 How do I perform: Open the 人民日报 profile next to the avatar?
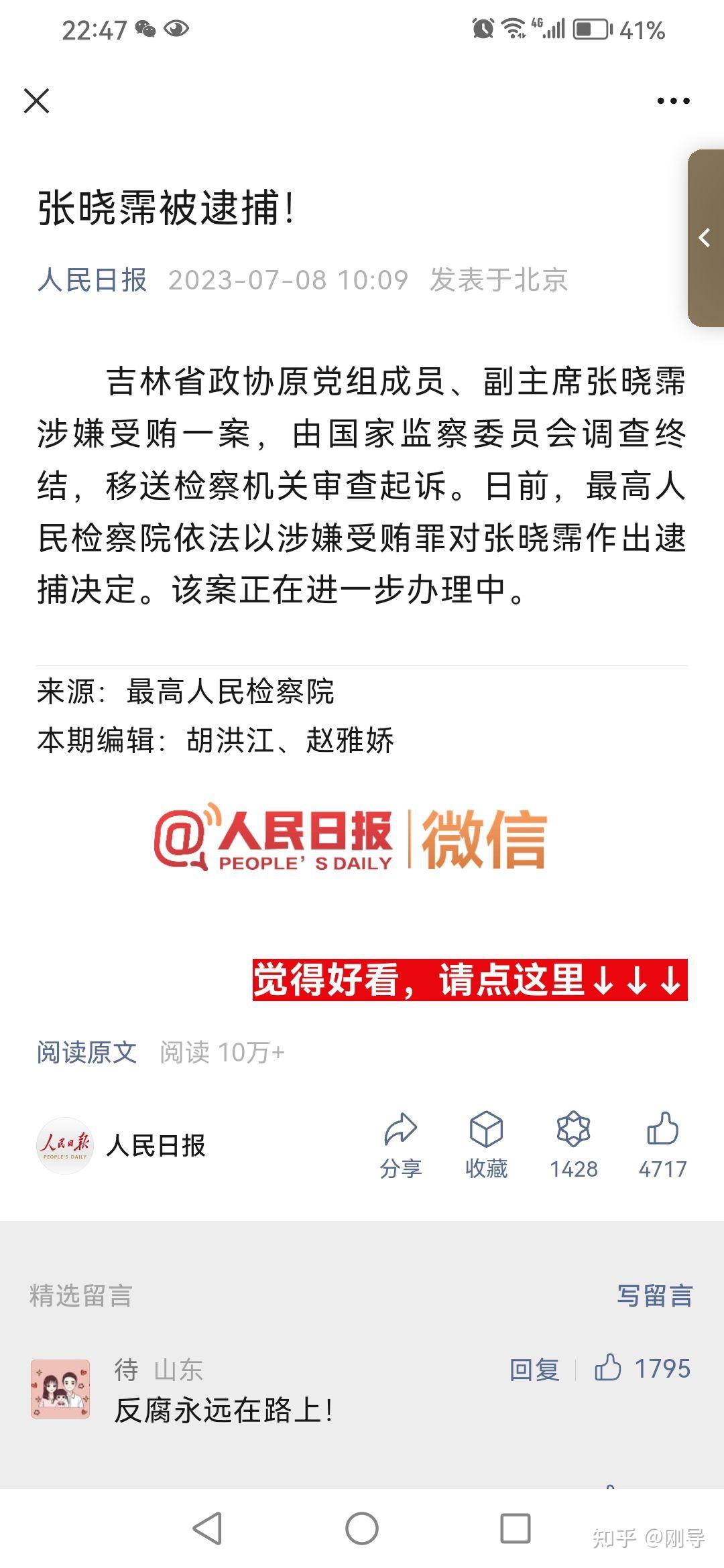click(156, 1145)
